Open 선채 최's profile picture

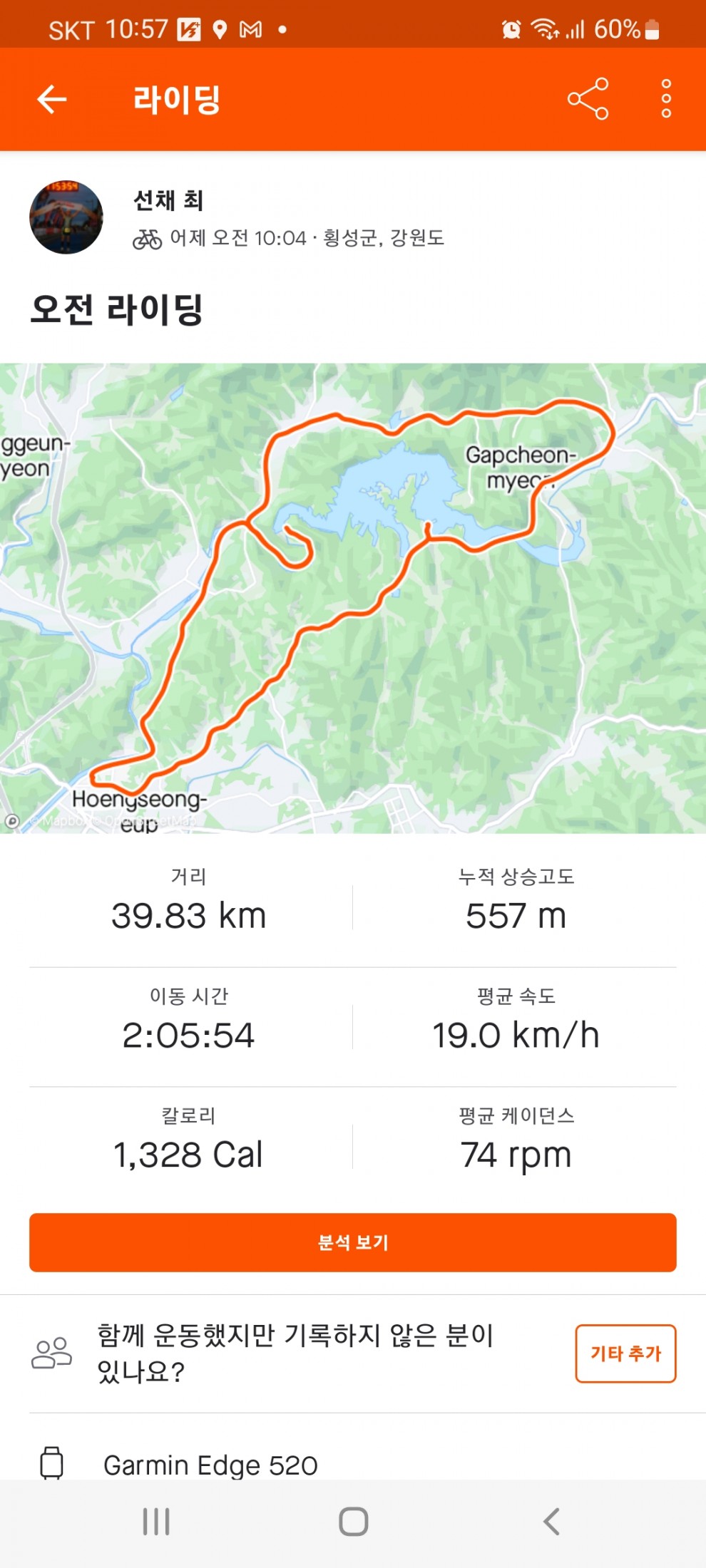[66, 217]
